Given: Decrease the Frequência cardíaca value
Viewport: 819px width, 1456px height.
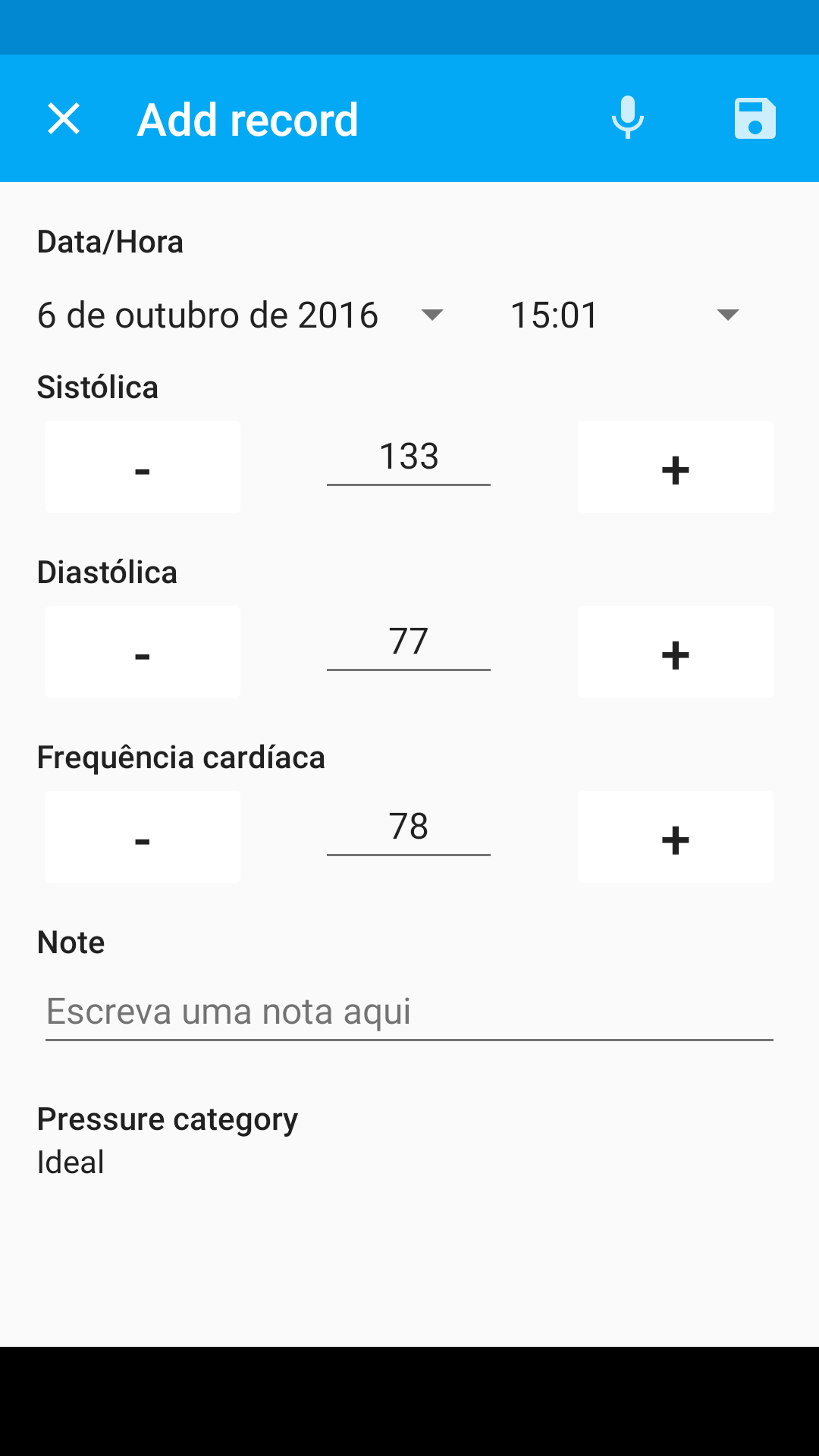Looking at the screenshot, I should pos(143,837).
